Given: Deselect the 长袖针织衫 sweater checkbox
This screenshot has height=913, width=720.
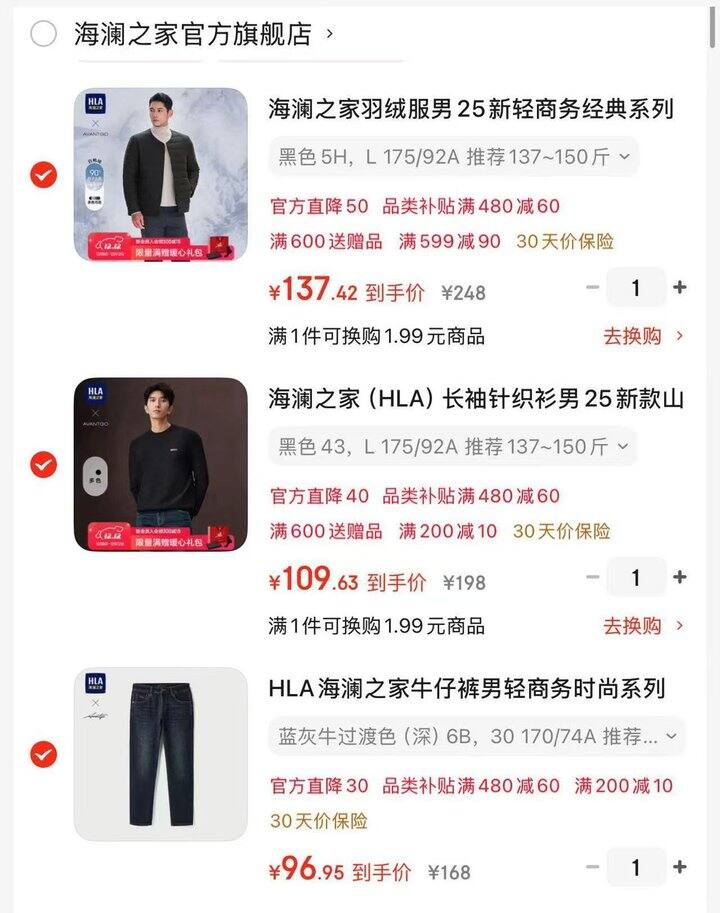Looking at the screenshot, I should click(x=43, y=465).
